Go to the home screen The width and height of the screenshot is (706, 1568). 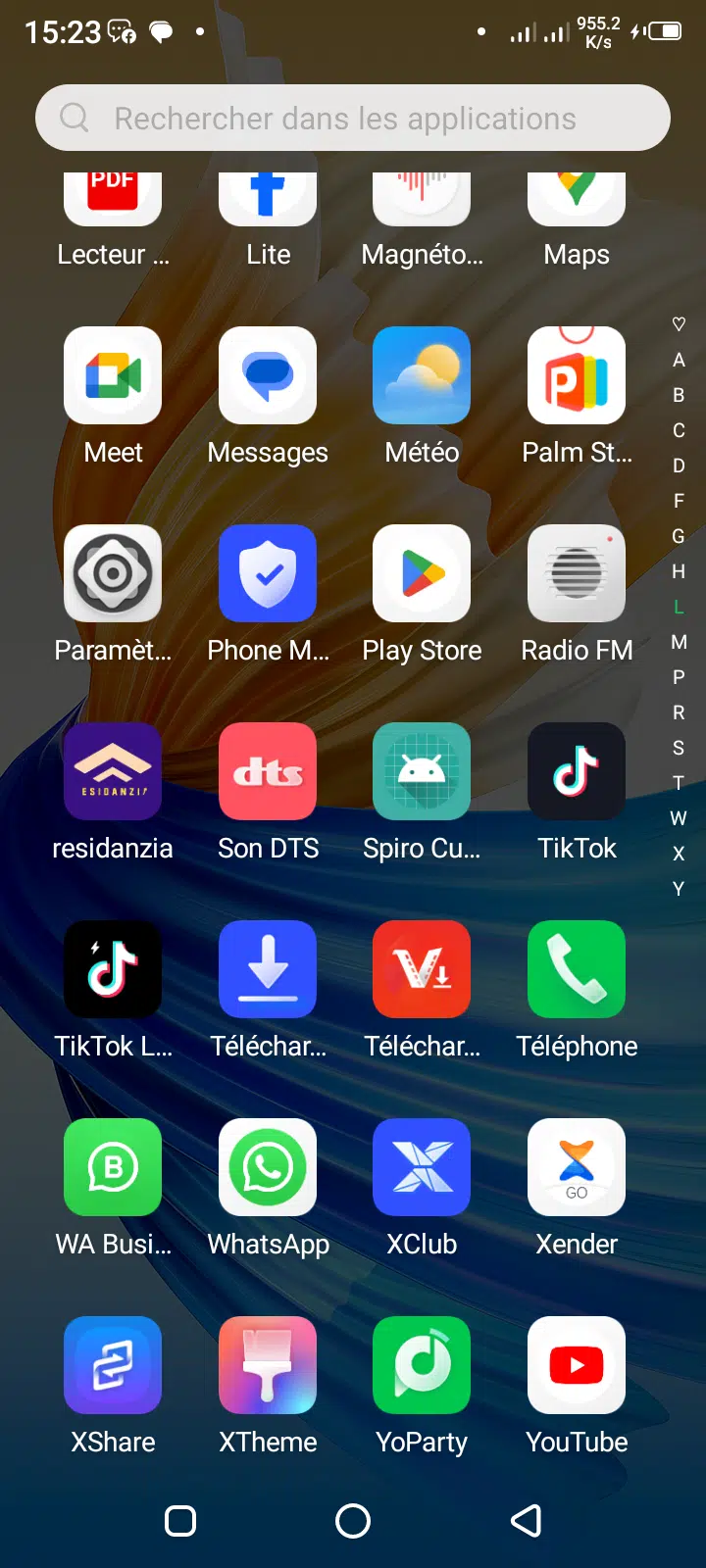(353, 1521)
